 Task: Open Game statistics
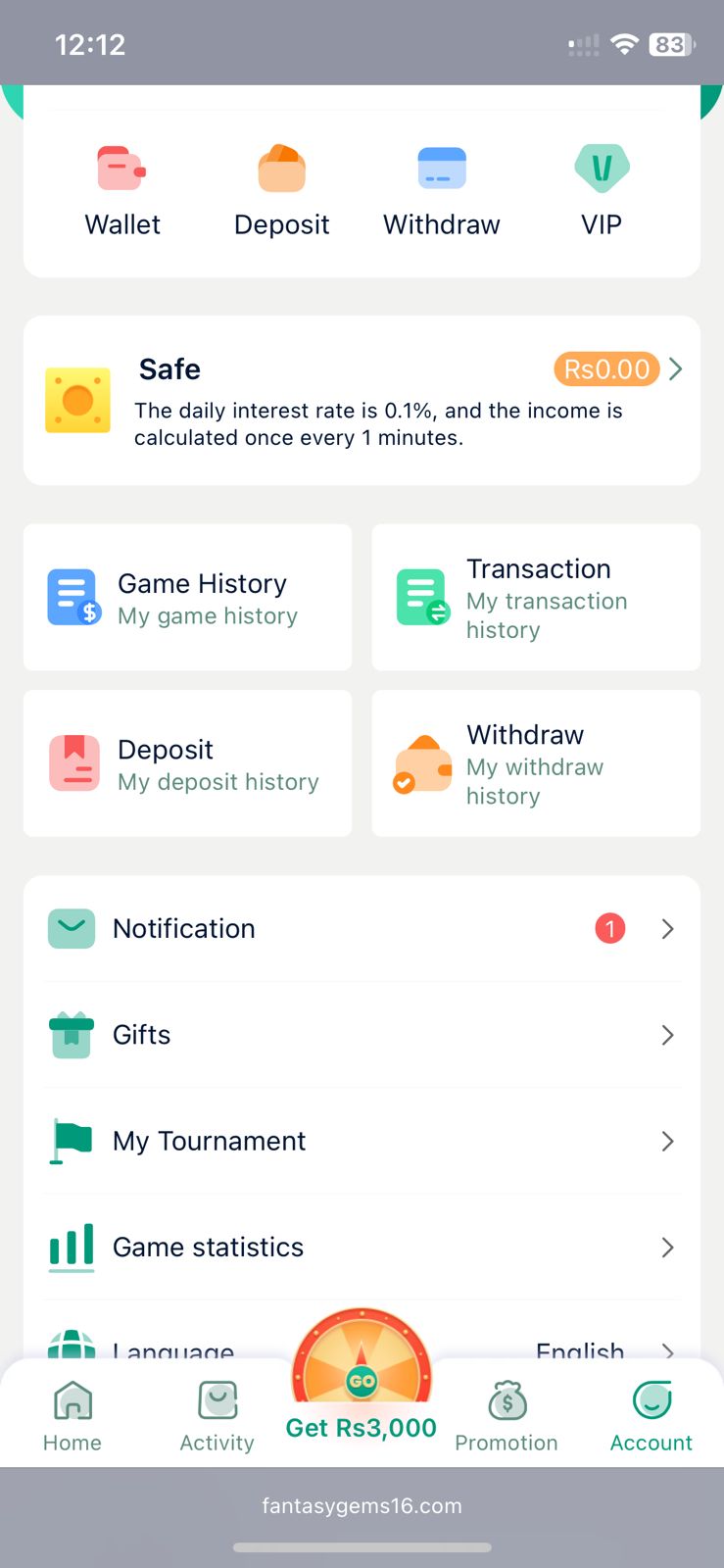362,1247
